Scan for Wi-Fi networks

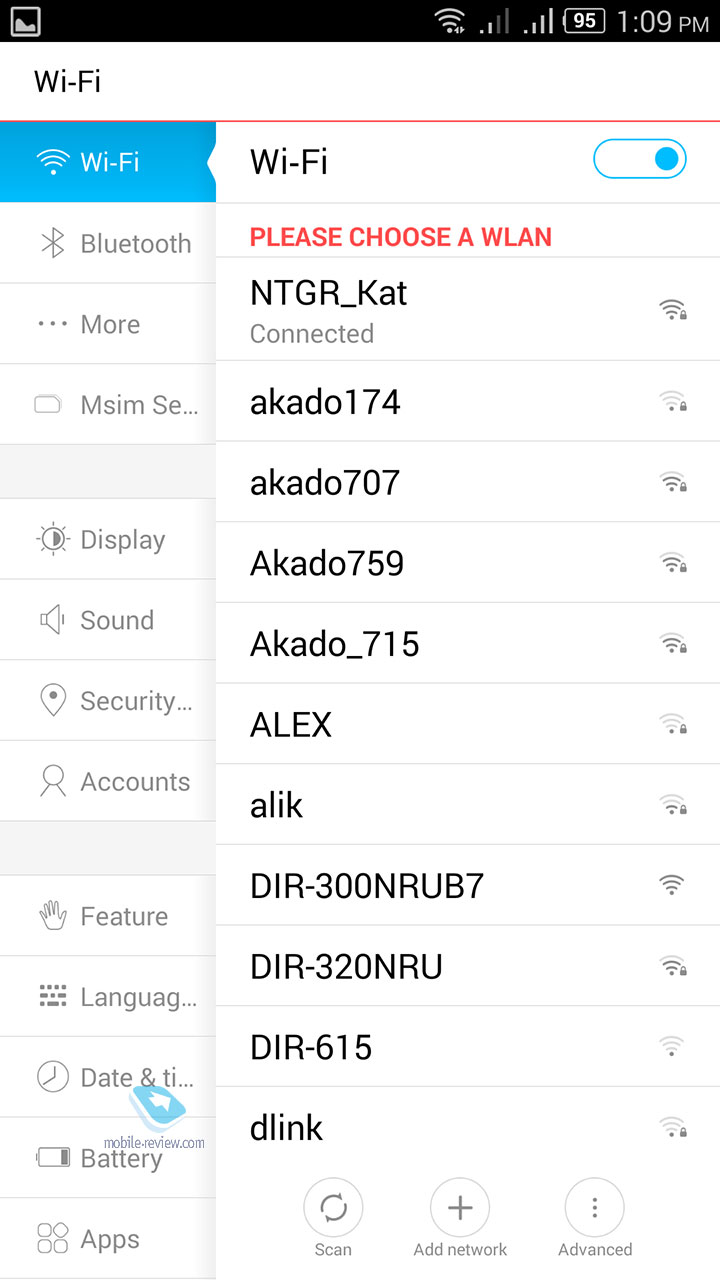coord(333,1218)
